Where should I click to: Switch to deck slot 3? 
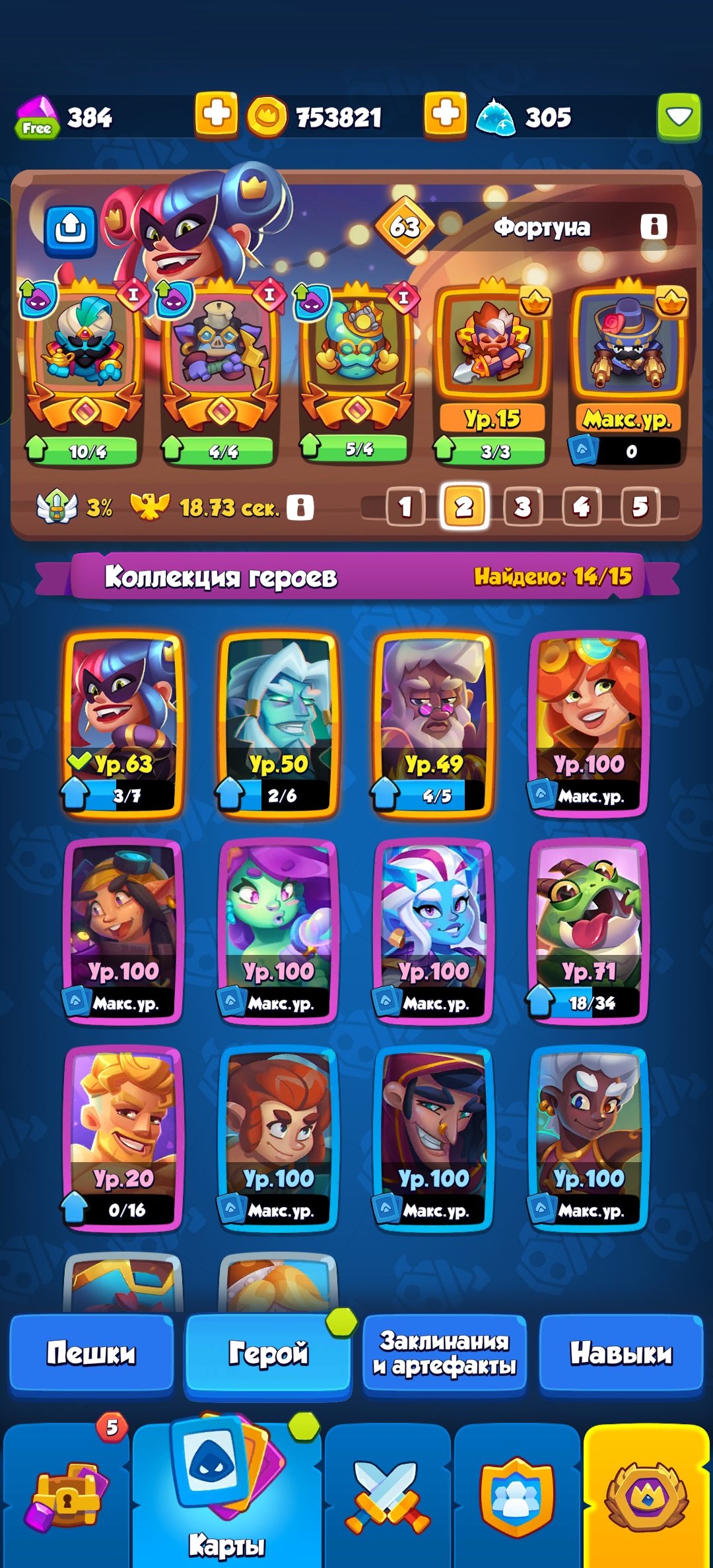click(x=522, y=507)
